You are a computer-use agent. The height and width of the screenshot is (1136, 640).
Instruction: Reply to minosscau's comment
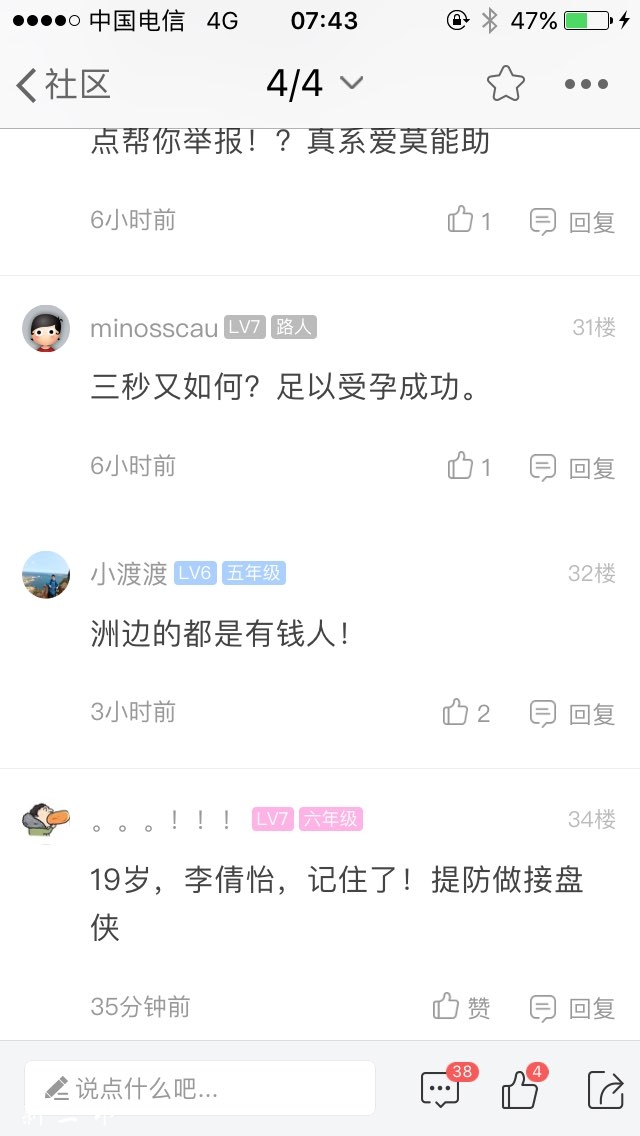pos(572,467)
